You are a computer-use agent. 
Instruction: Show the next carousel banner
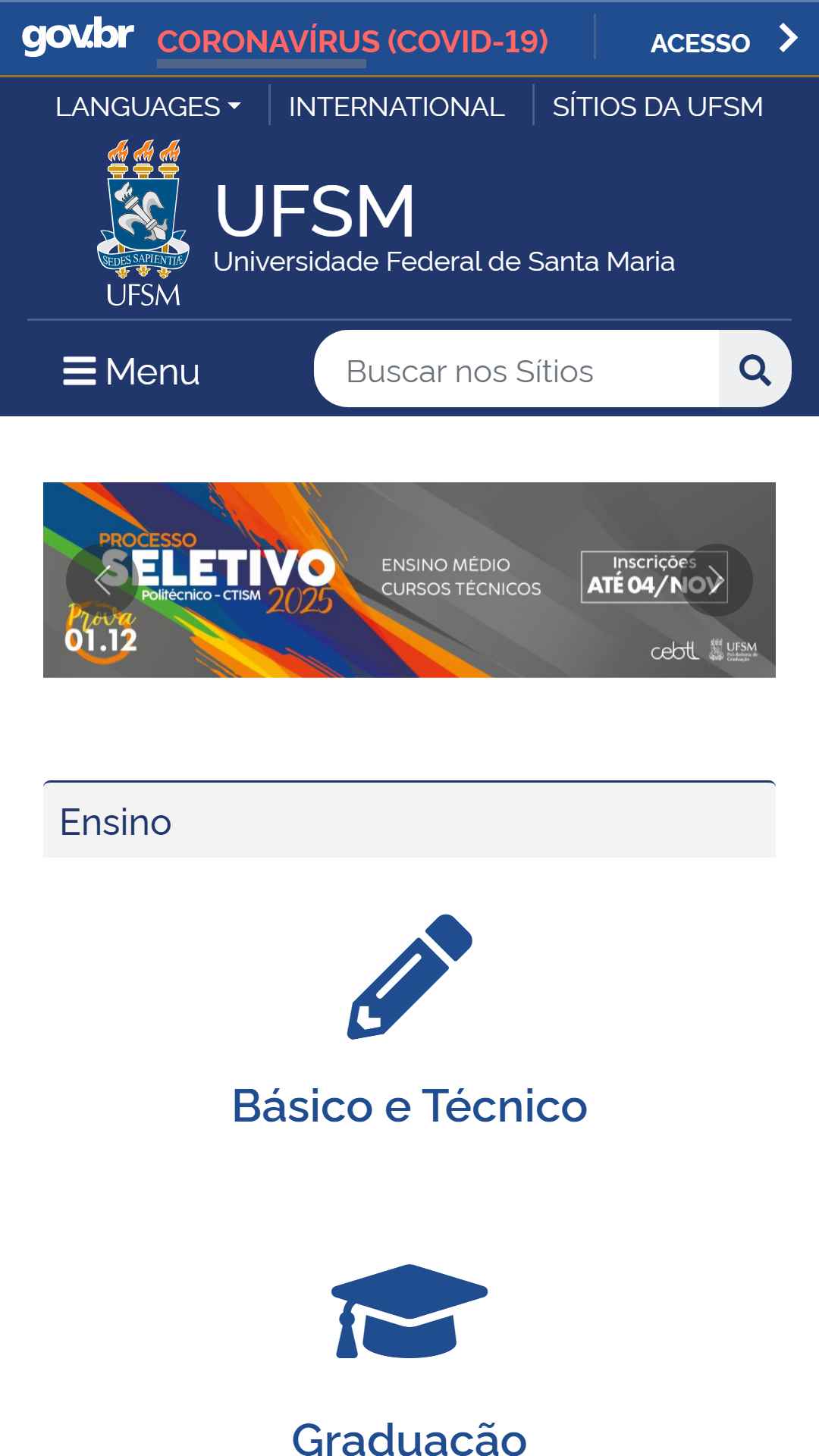click(x=716, y=580)
